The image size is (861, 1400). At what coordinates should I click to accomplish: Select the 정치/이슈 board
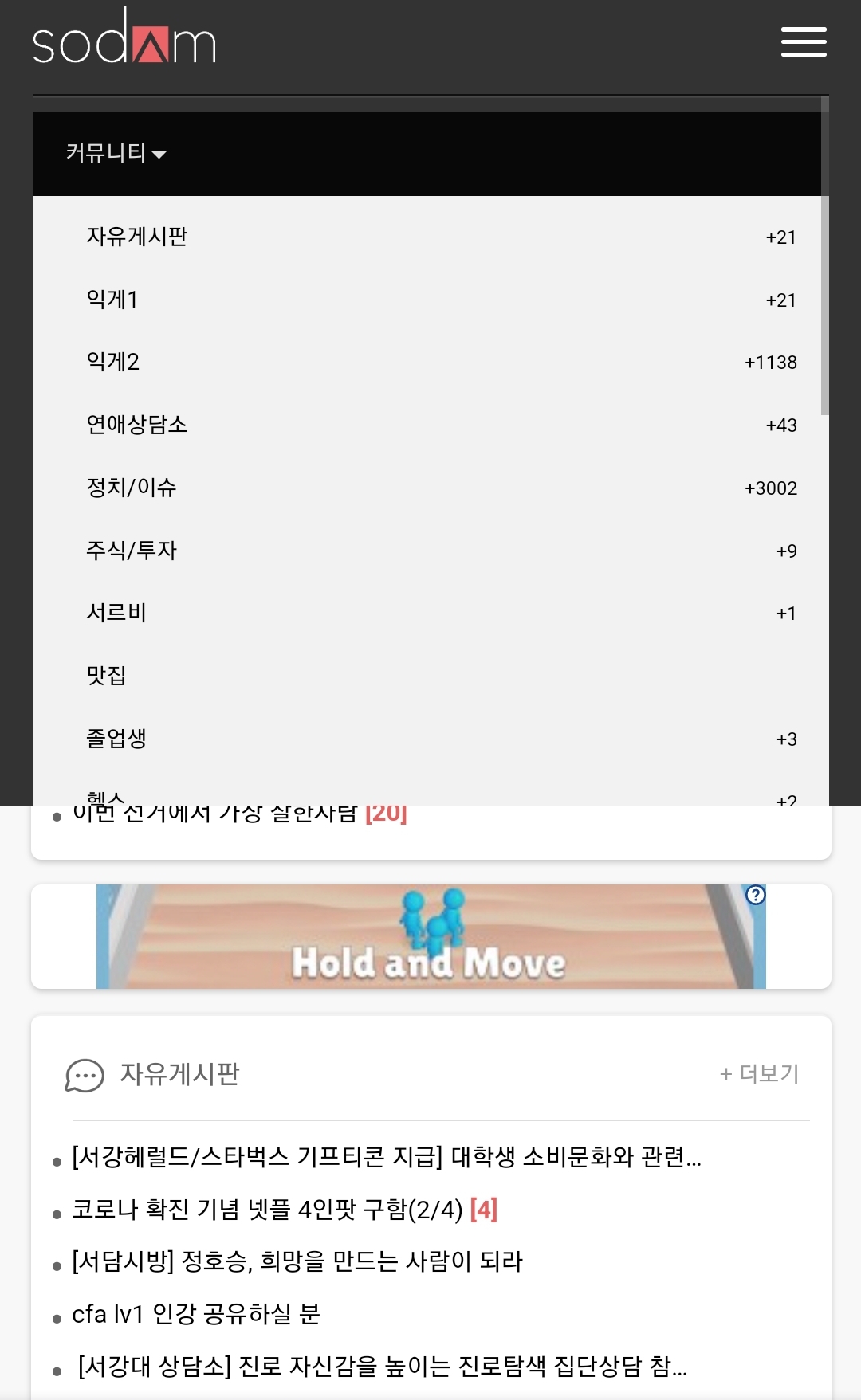(x=132, y=488)
